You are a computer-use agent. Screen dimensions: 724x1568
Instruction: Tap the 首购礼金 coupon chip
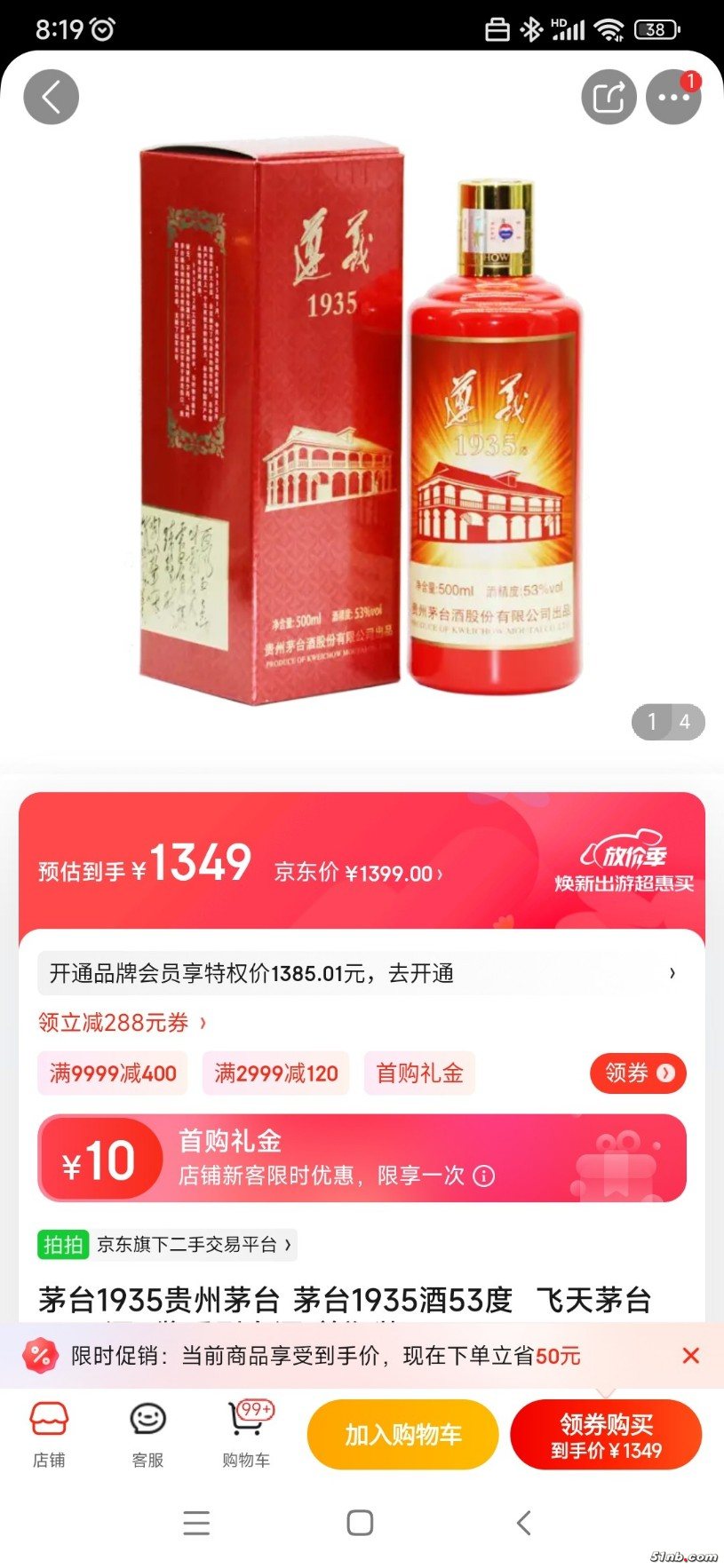[419, 1073]
